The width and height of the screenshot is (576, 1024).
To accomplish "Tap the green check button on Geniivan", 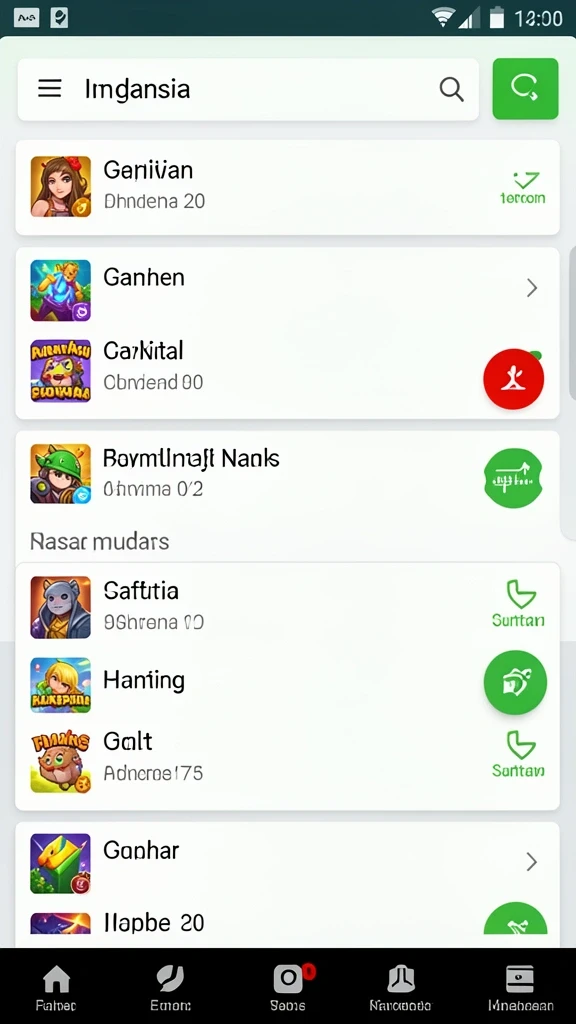I will (523, 187).
